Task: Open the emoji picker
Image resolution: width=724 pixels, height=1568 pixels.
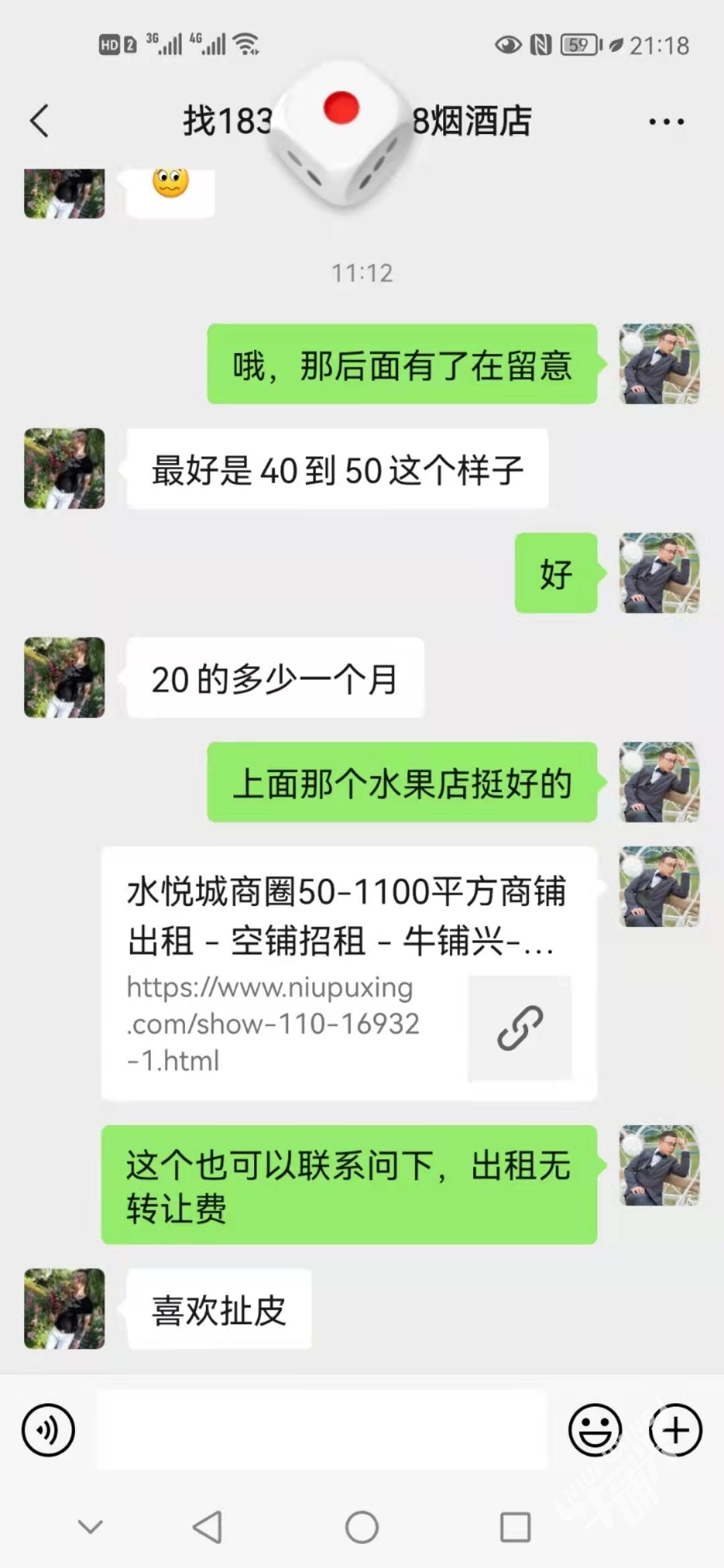Action: (595, 1430)
